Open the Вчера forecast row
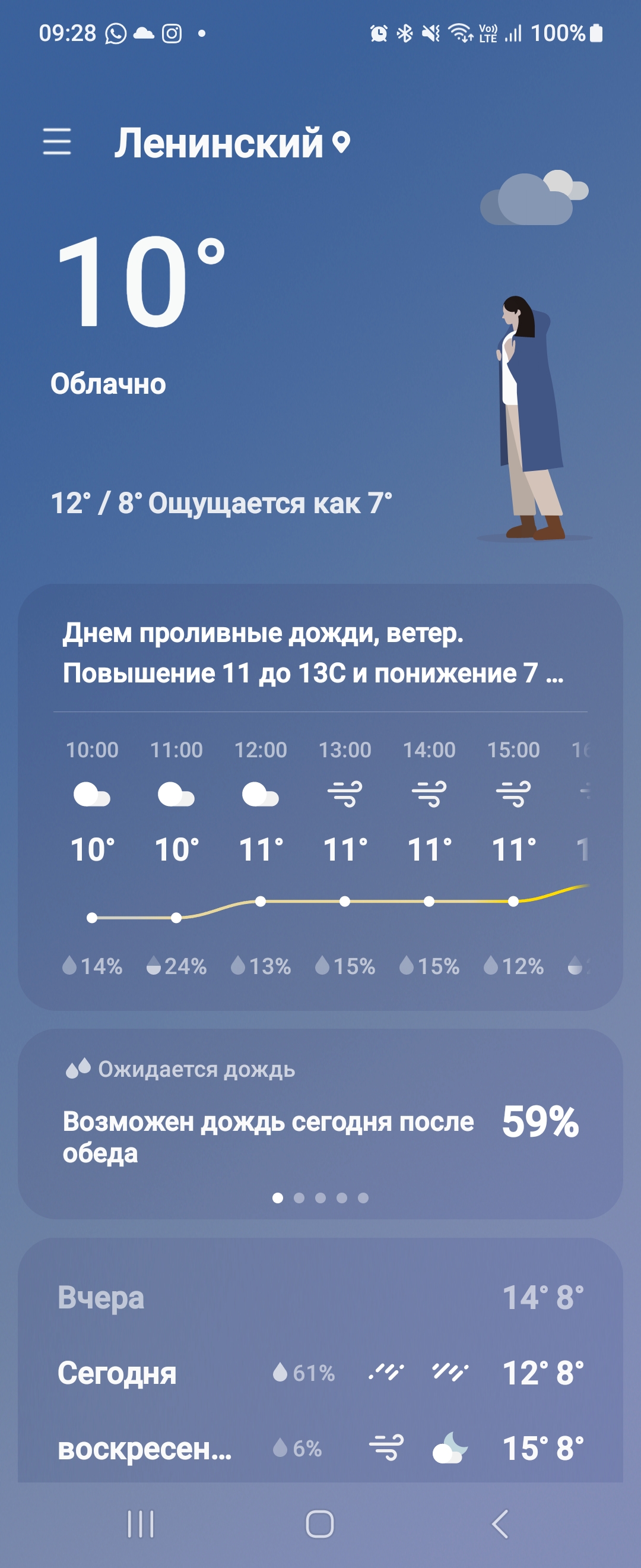The width and height of the screenshot is (641, 1568). (320, 1297)
